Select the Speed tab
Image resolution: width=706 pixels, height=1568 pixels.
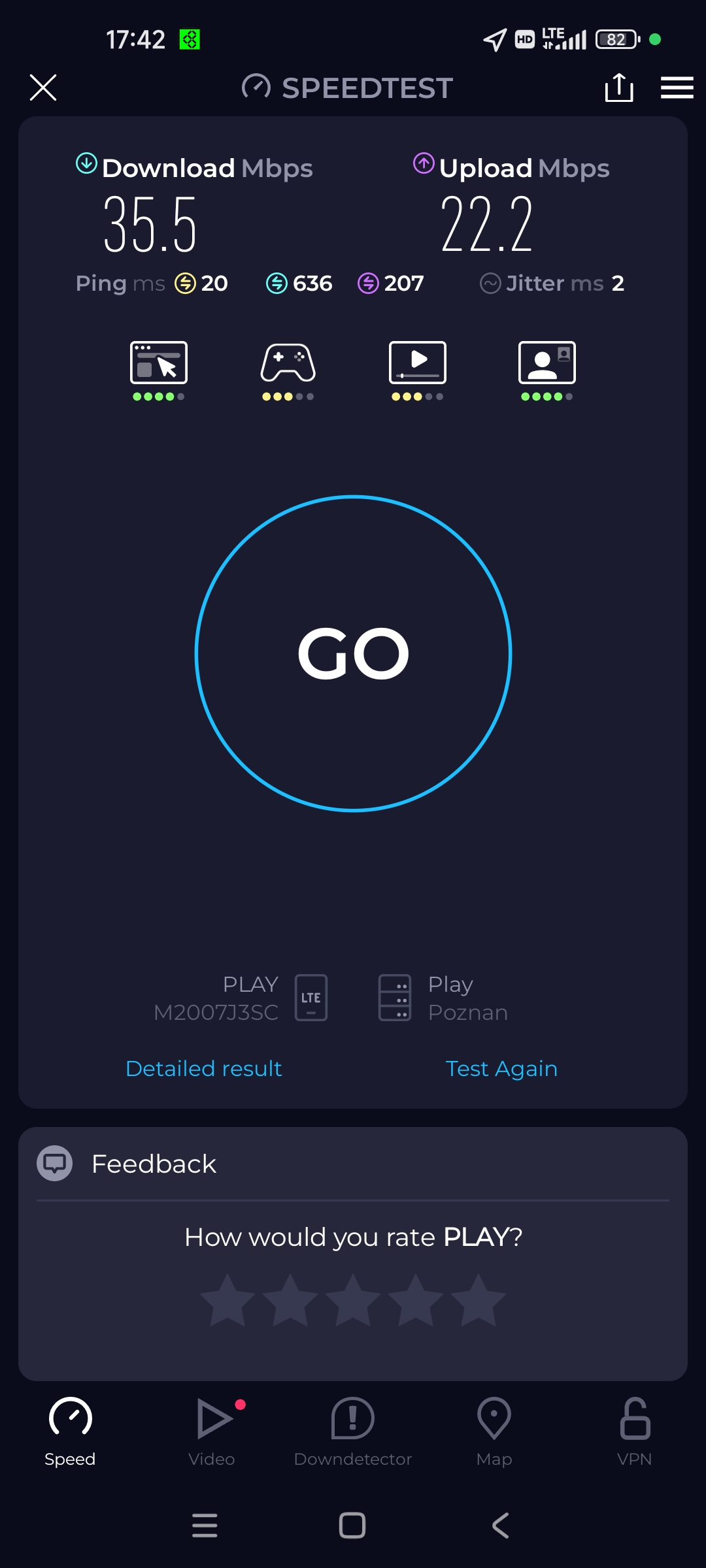click(70, 1431)
